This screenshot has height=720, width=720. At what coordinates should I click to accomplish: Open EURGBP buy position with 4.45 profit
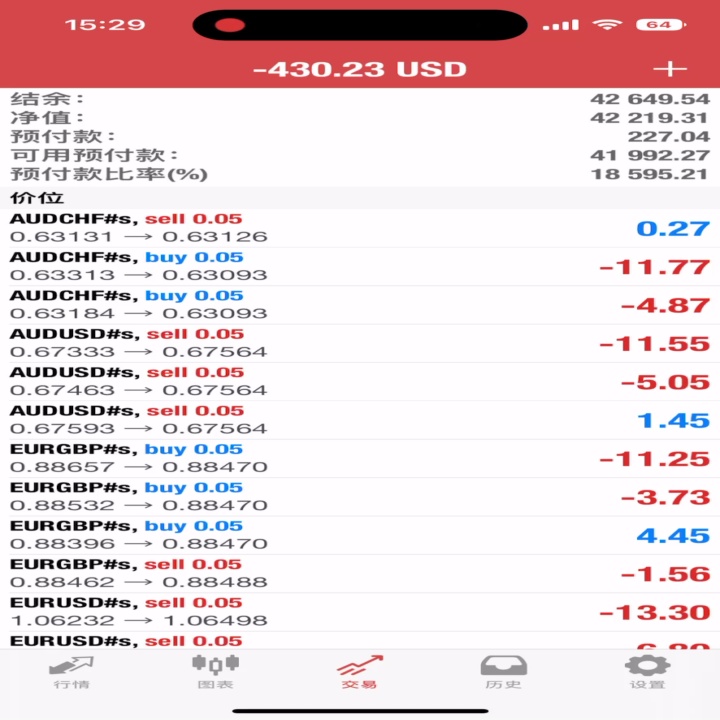tap(360, 535)
